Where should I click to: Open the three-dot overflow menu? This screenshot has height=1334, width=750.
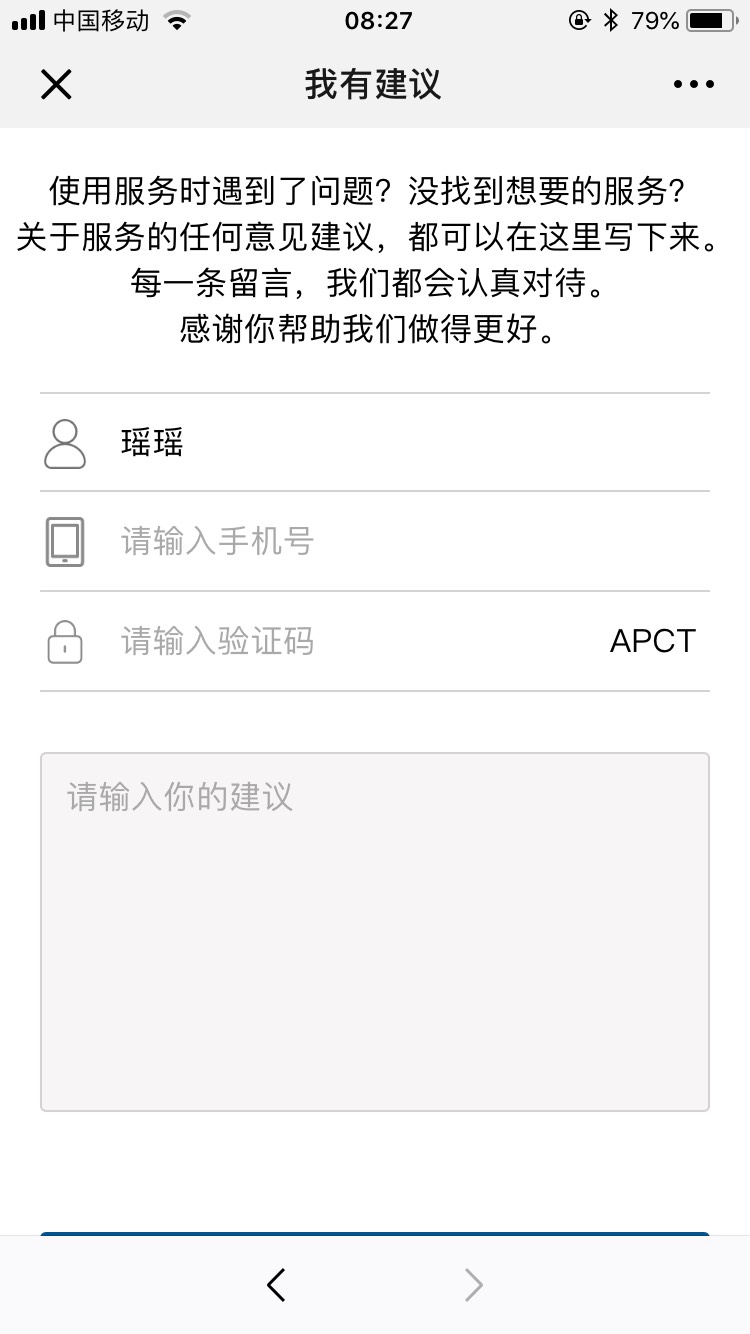[x=694, y=84]
